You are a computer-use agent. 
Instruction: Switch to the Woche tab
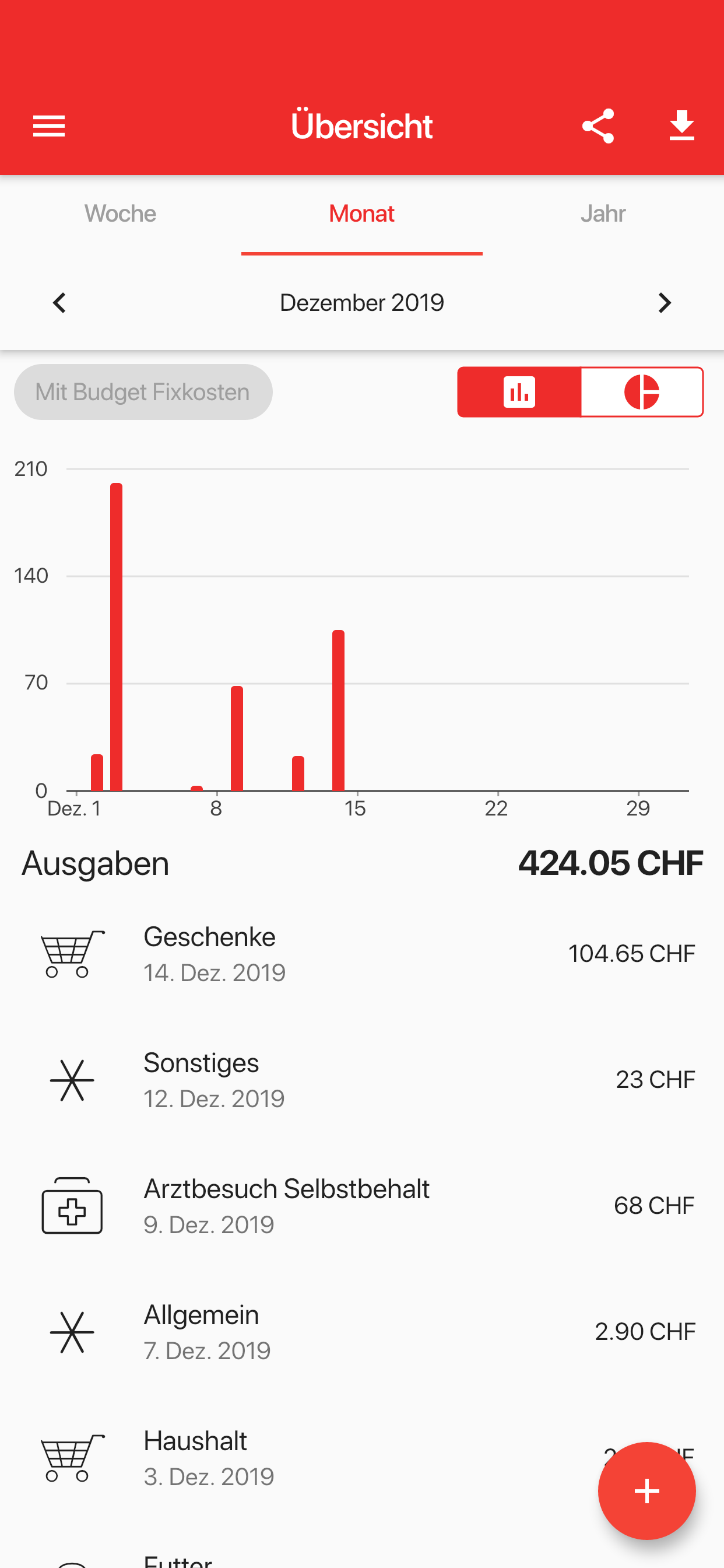(x=121, y=214)
